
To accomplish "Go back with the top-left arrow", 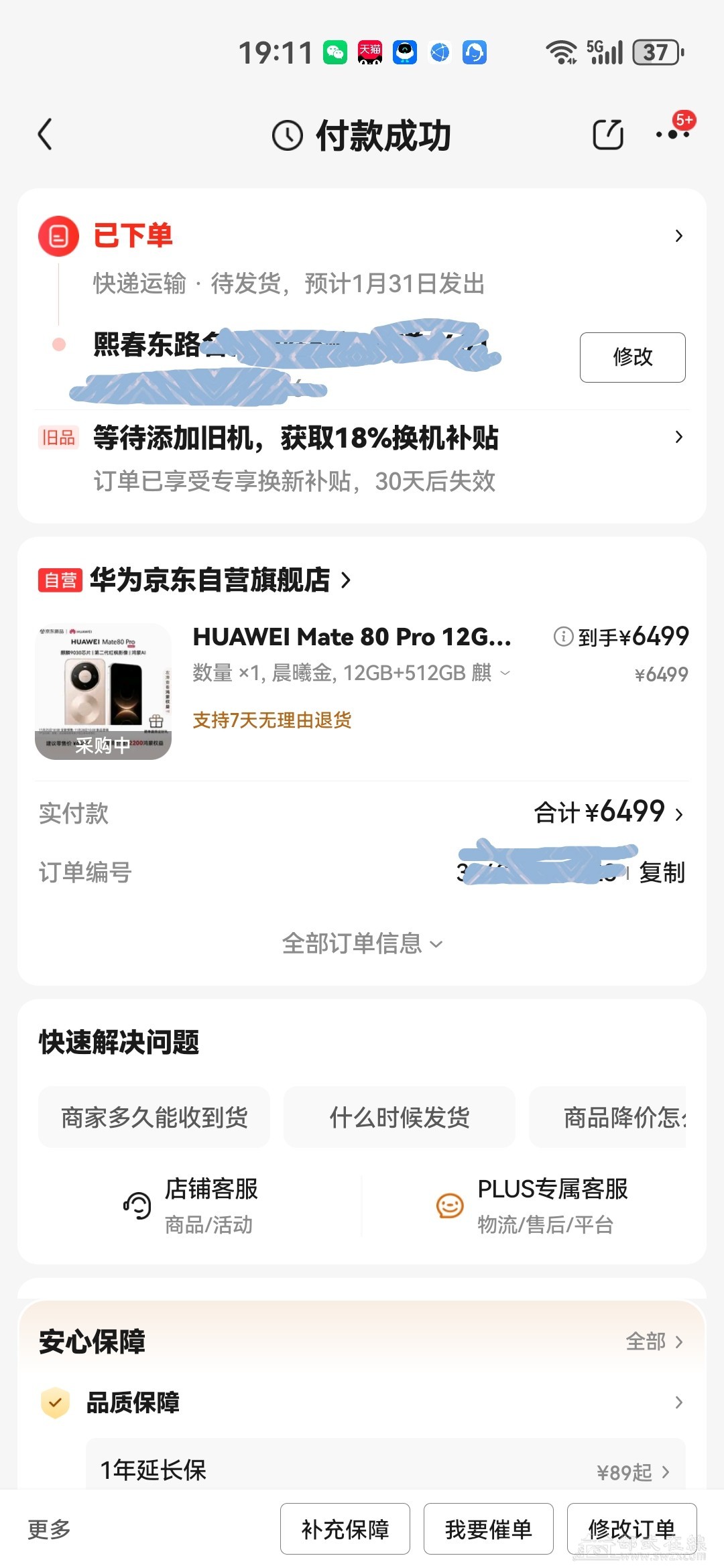I will pyautogui.click(x=45, y=135).
